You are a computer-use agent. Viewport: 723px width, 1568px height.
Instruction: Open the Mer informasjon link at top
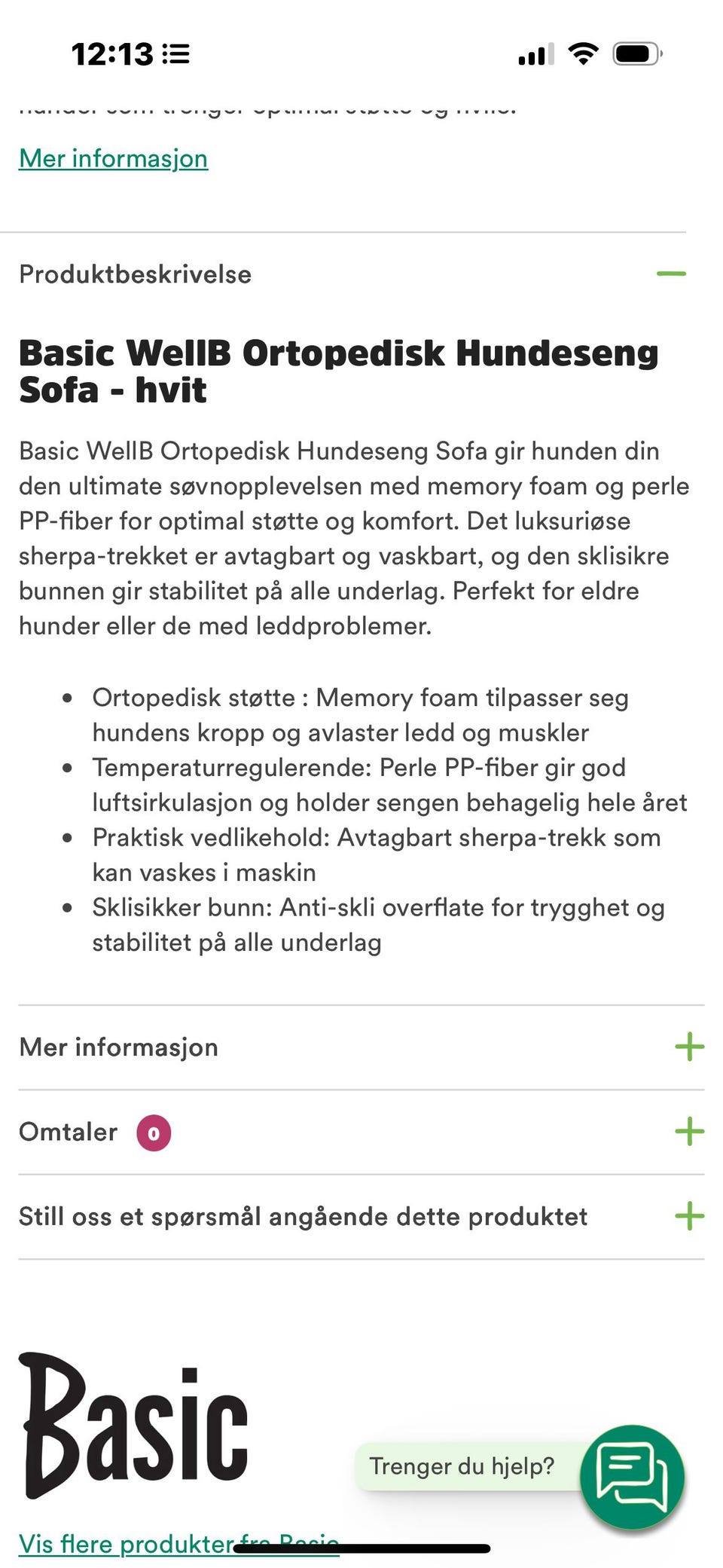[x=113, y=157]
